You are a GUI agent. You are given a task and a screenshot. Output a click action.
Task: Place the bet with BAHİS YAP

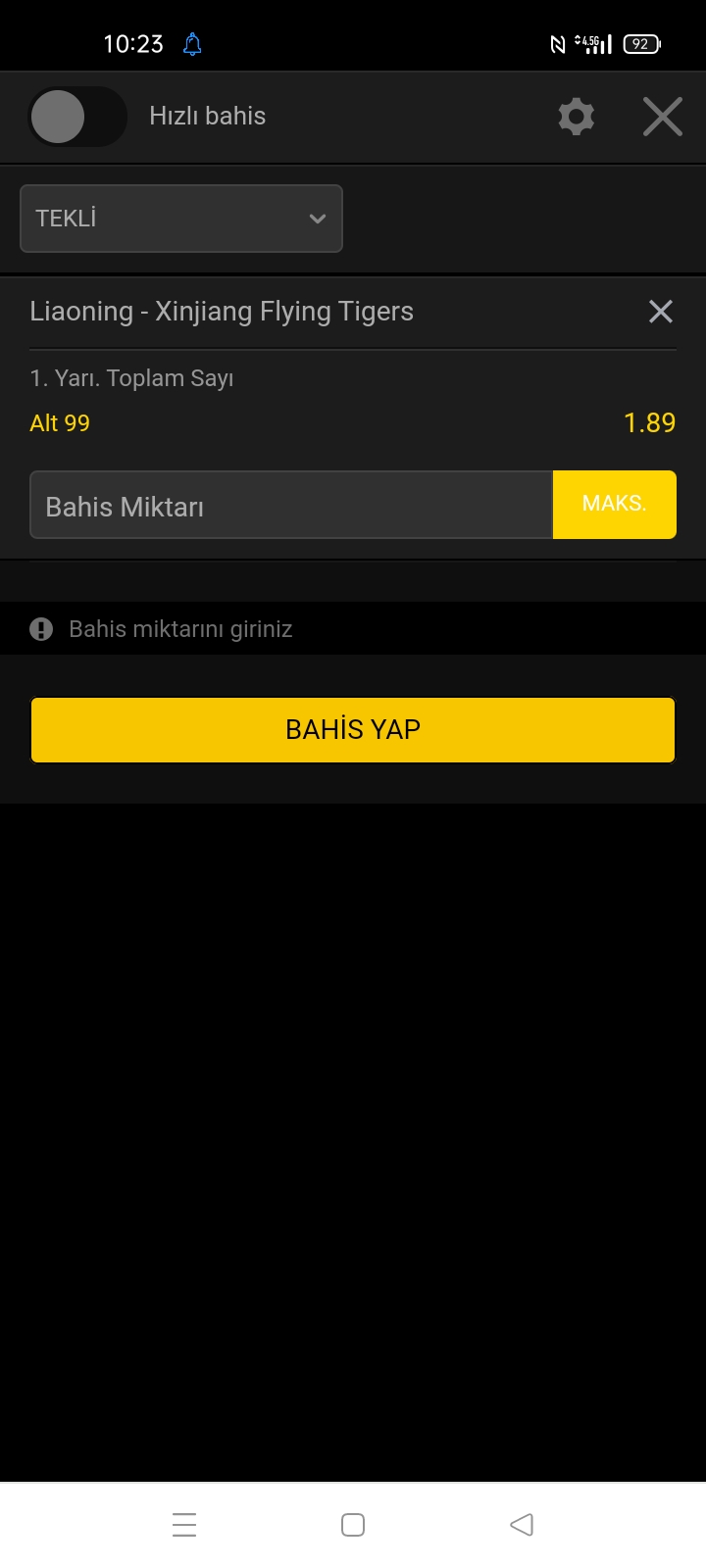pos(353,730)
